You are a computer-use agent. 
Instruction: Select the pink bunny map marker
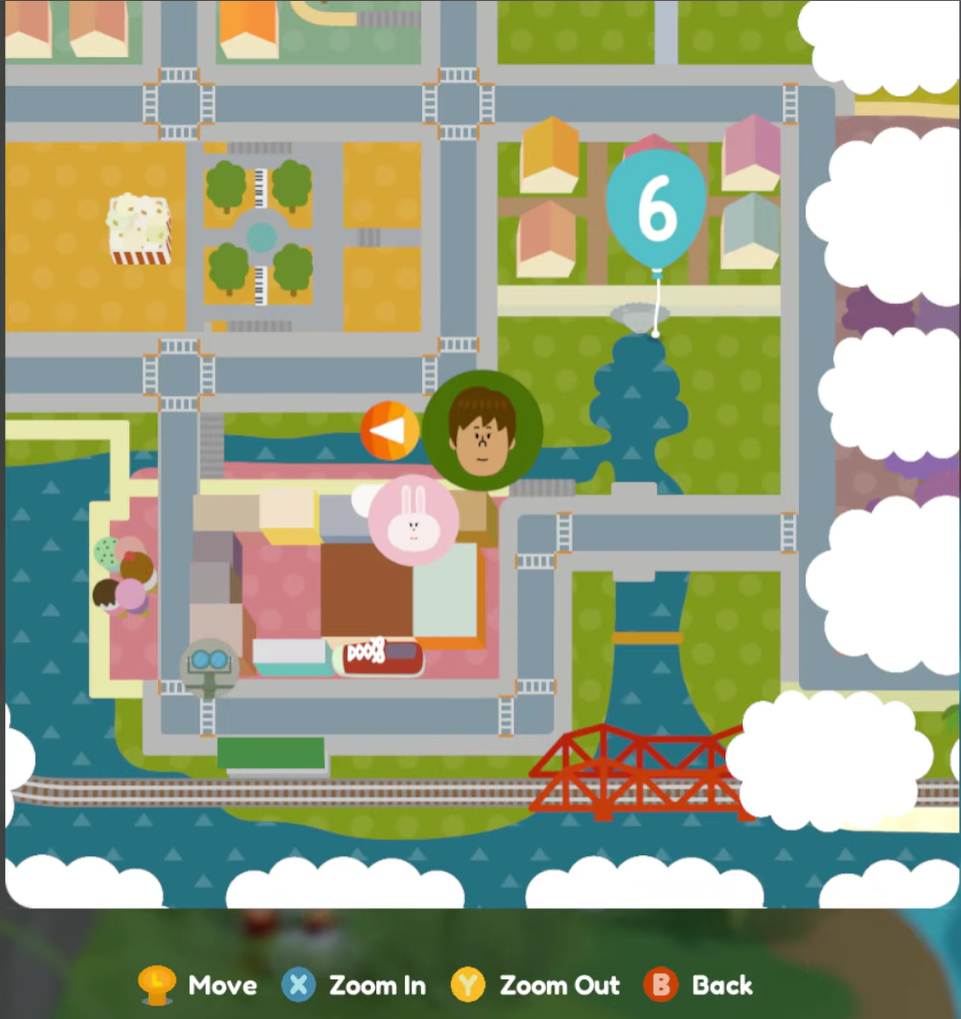[x=413, y=520]
